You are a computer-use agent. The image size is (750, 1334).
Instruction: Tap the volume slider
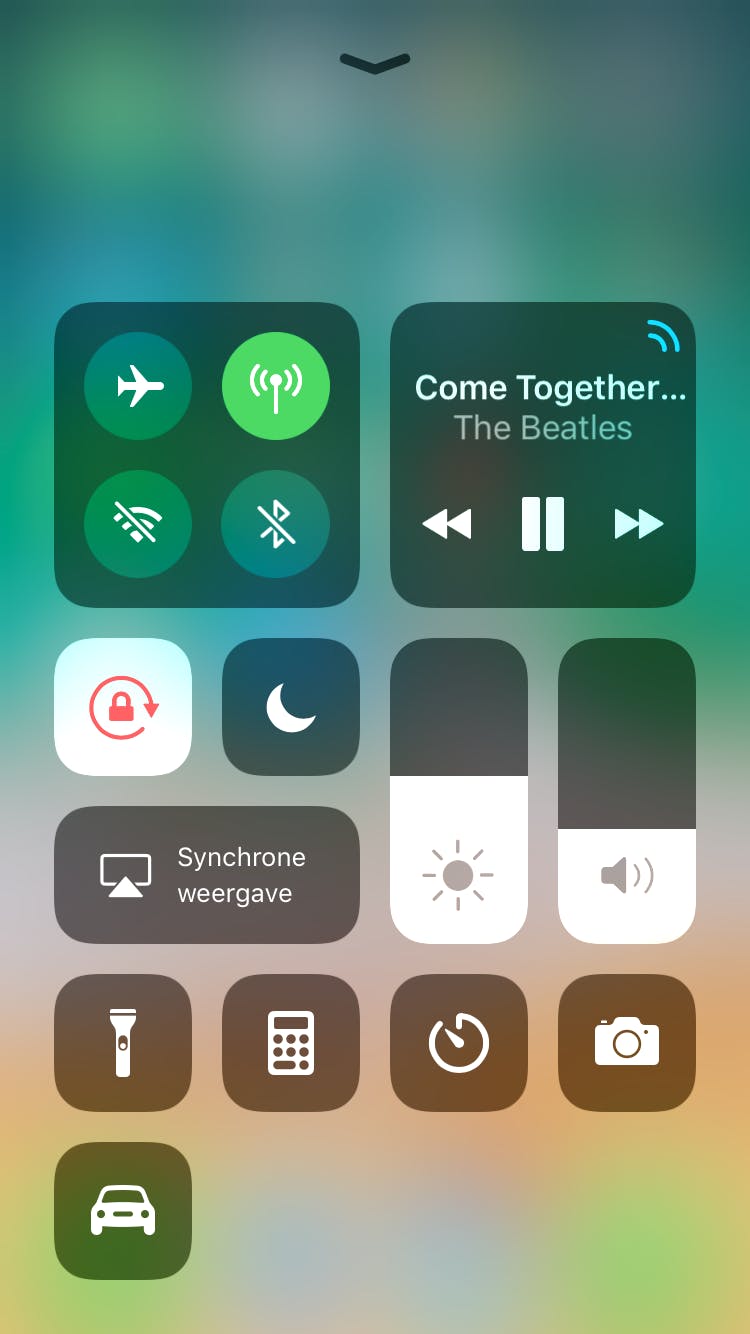point(627,790)
